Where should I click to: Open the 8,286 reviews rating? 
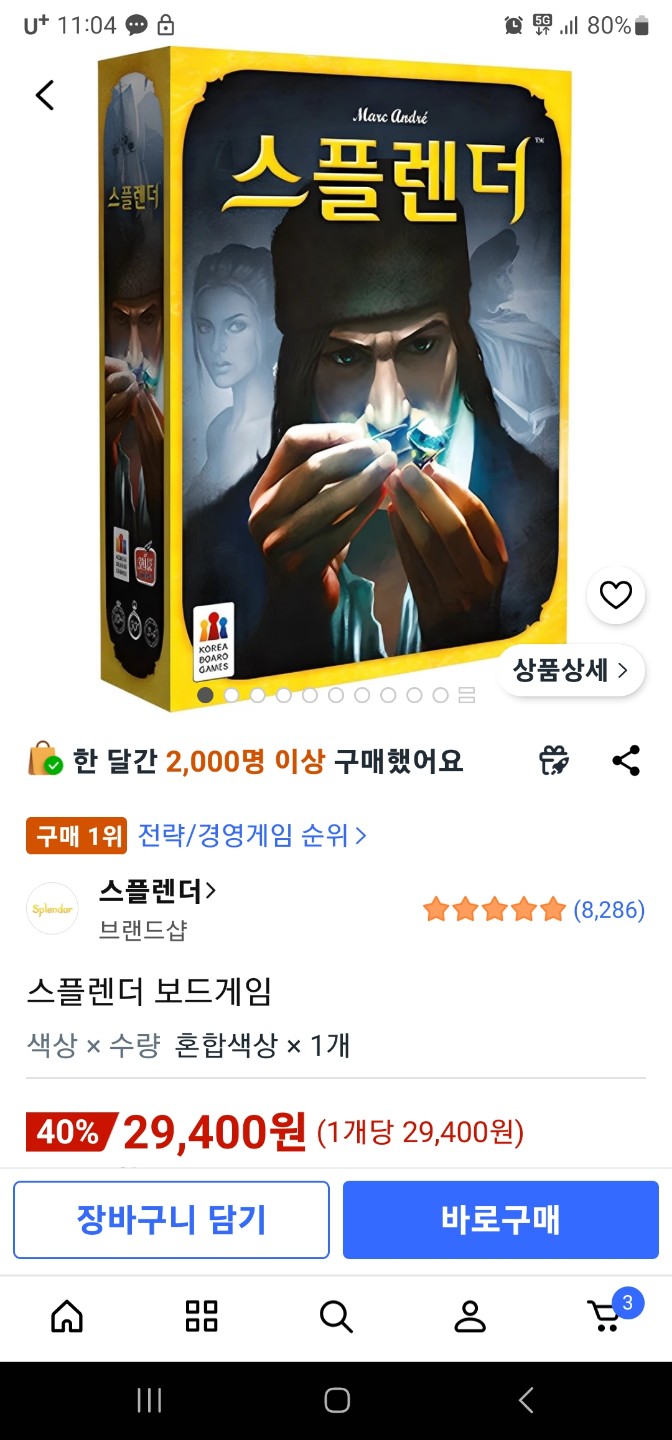pyautogui.click(x=534, y=910)
